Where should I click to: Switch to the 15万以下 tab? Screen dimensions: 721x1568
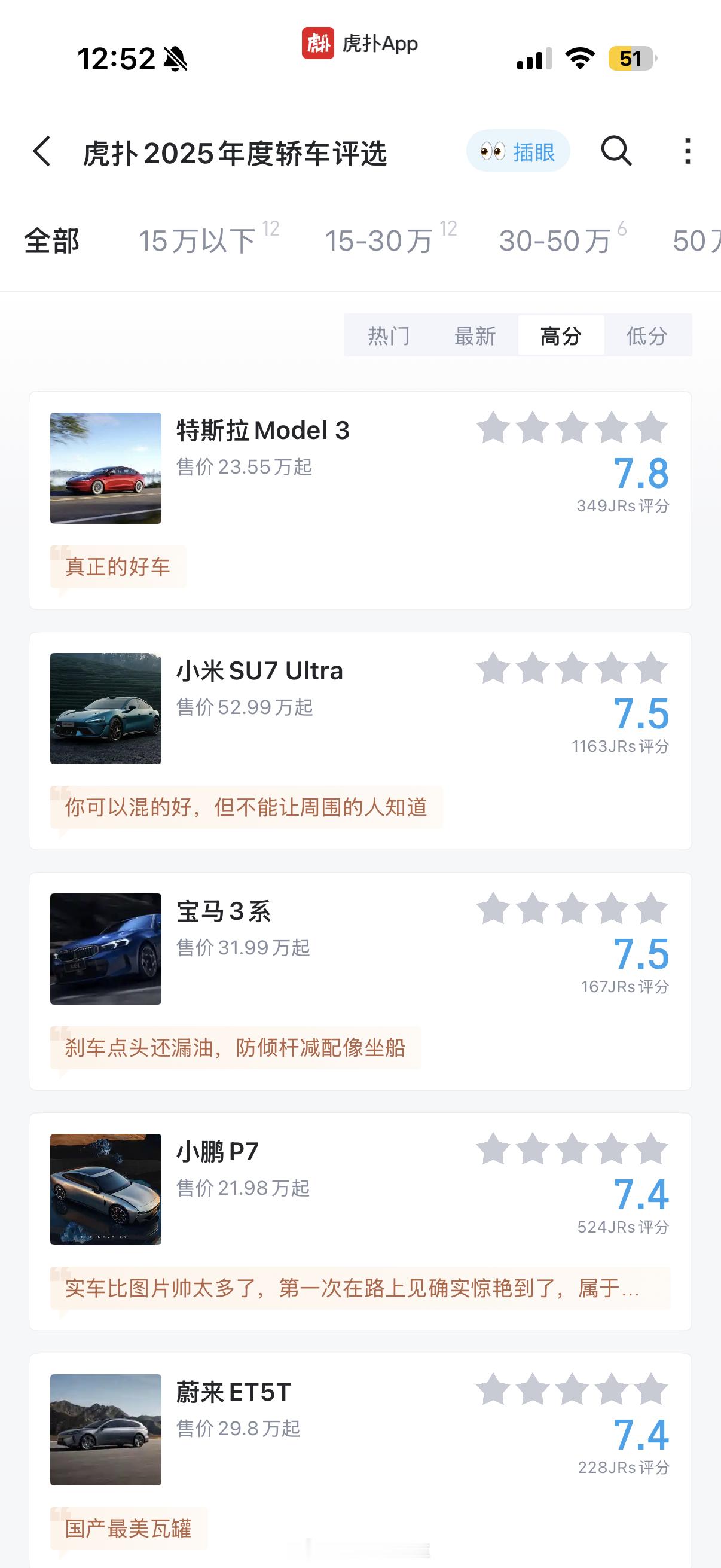click(x=198, y=241)
